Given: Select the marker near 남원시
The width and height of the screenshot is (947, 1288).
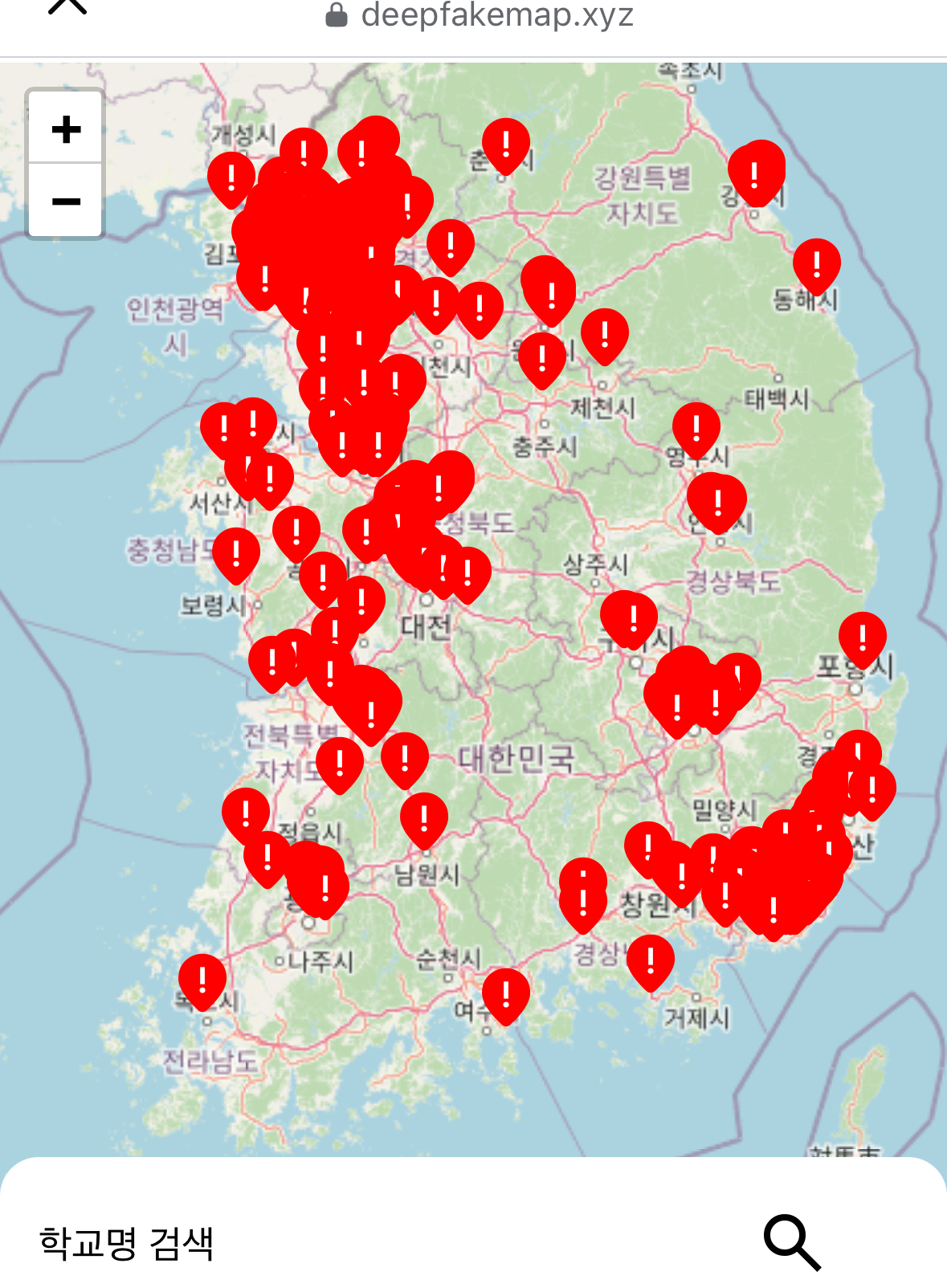Looking at the screenshot, I should (423, 819).
